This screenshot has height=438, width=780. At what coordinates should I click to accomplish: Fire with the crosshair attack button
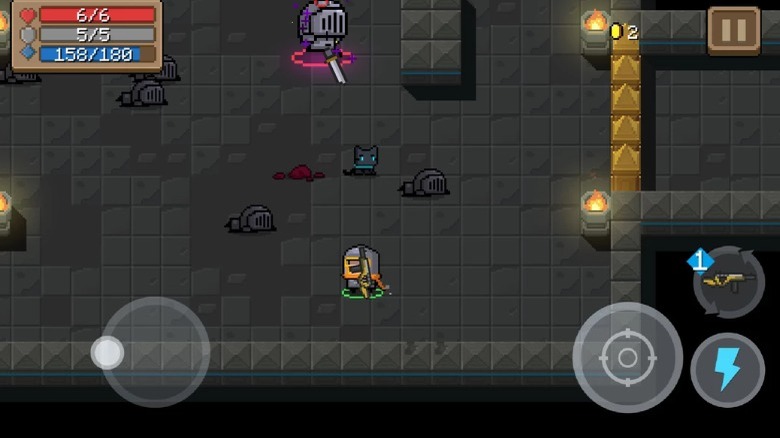[627, 357]
